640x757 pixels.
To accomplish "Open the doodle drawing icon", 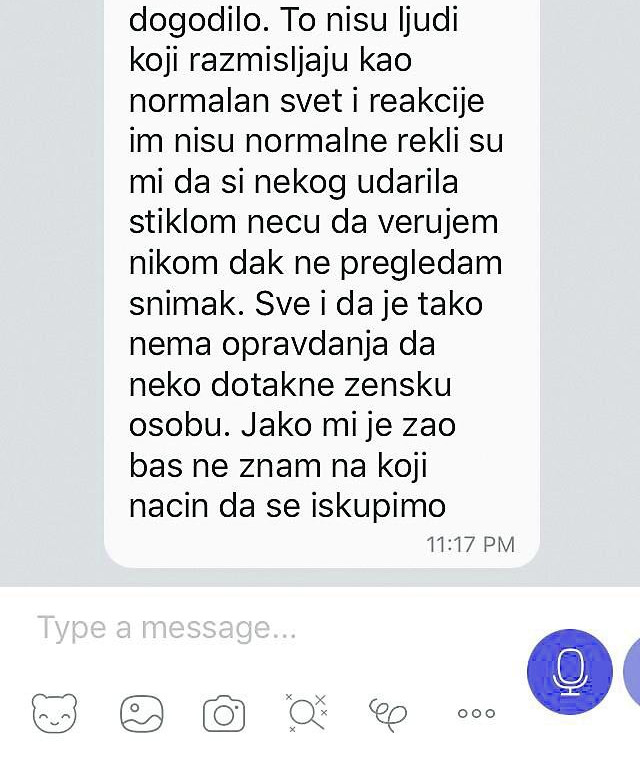I will coord(389,713).
